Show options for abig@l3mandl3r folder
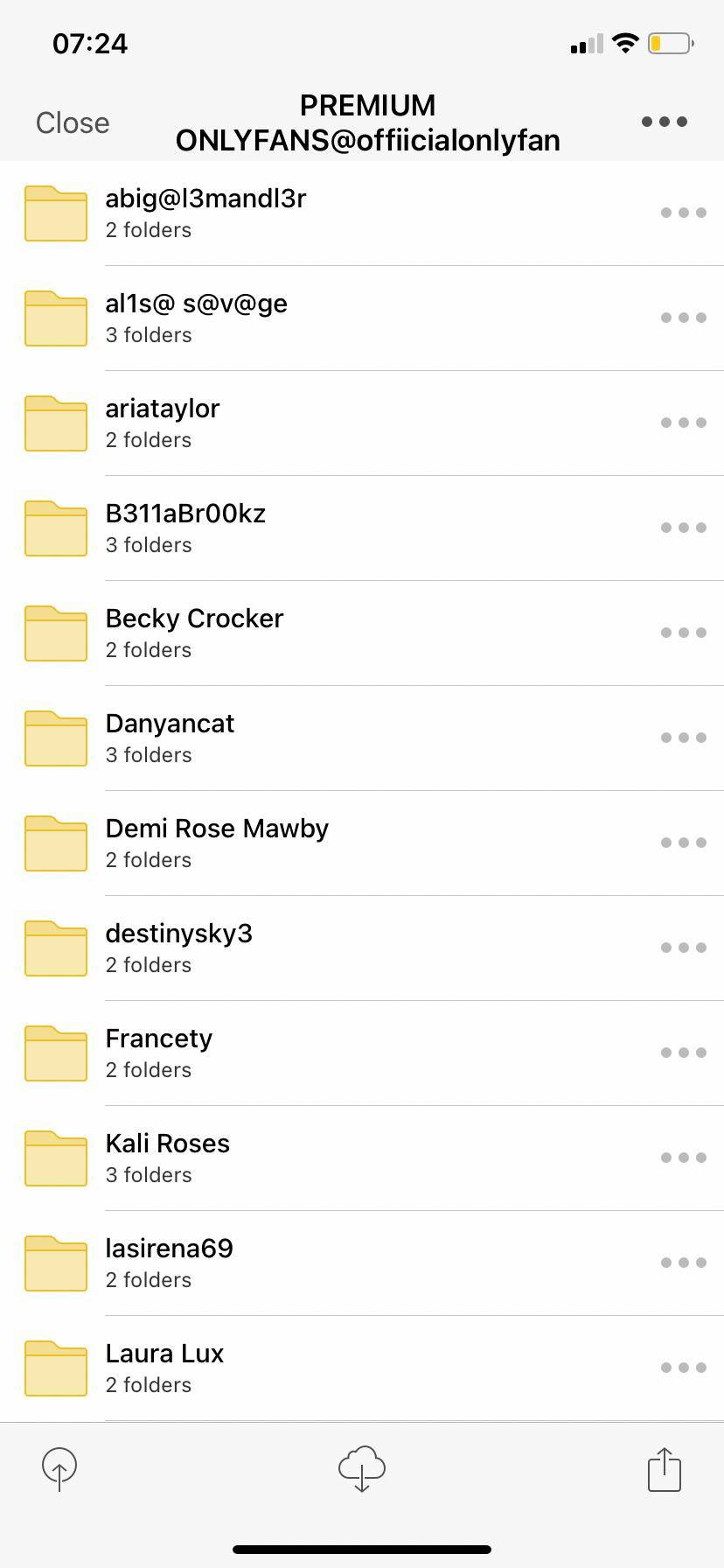Viewport: 724px width, 1568px height. point(683,213)
